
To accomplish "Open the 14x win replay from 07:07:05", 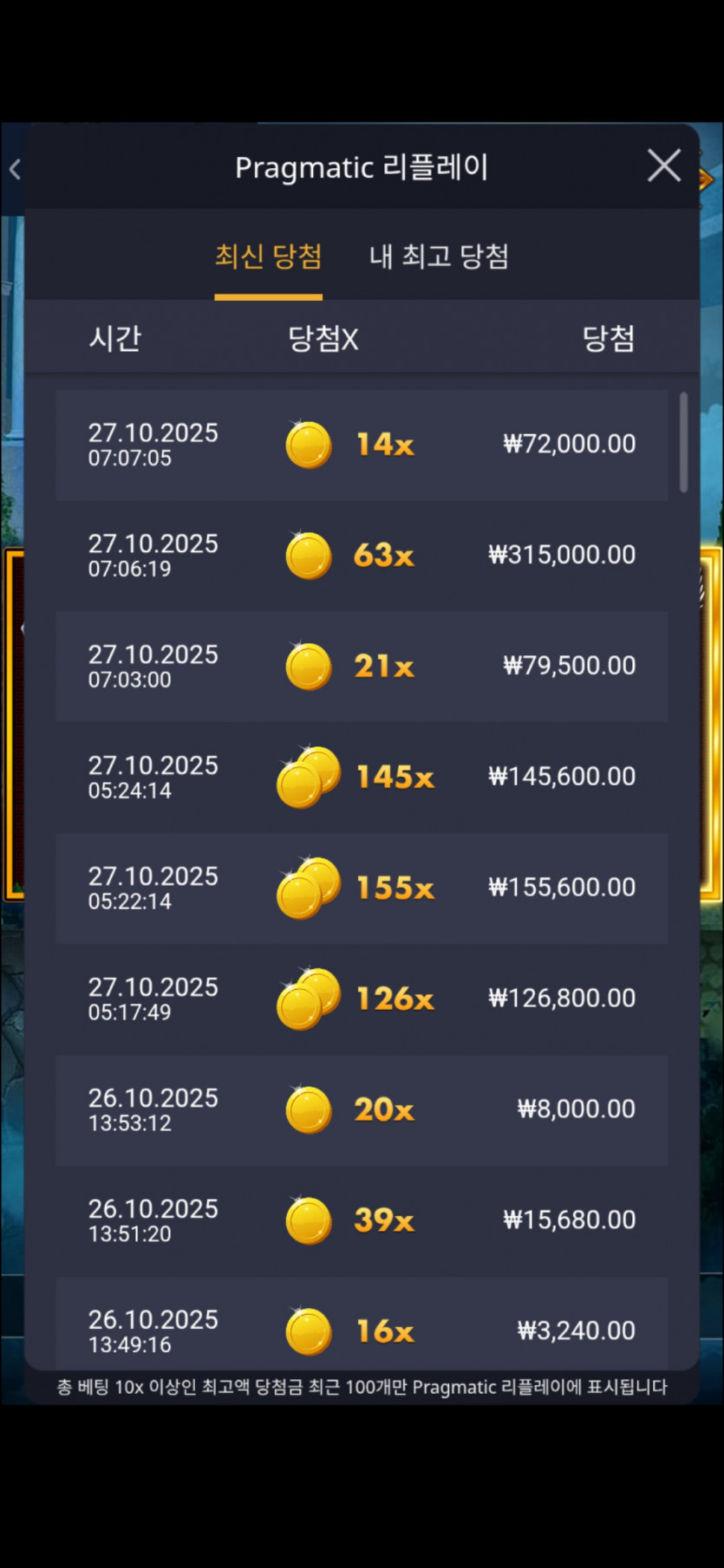I will tap(362, 445).
